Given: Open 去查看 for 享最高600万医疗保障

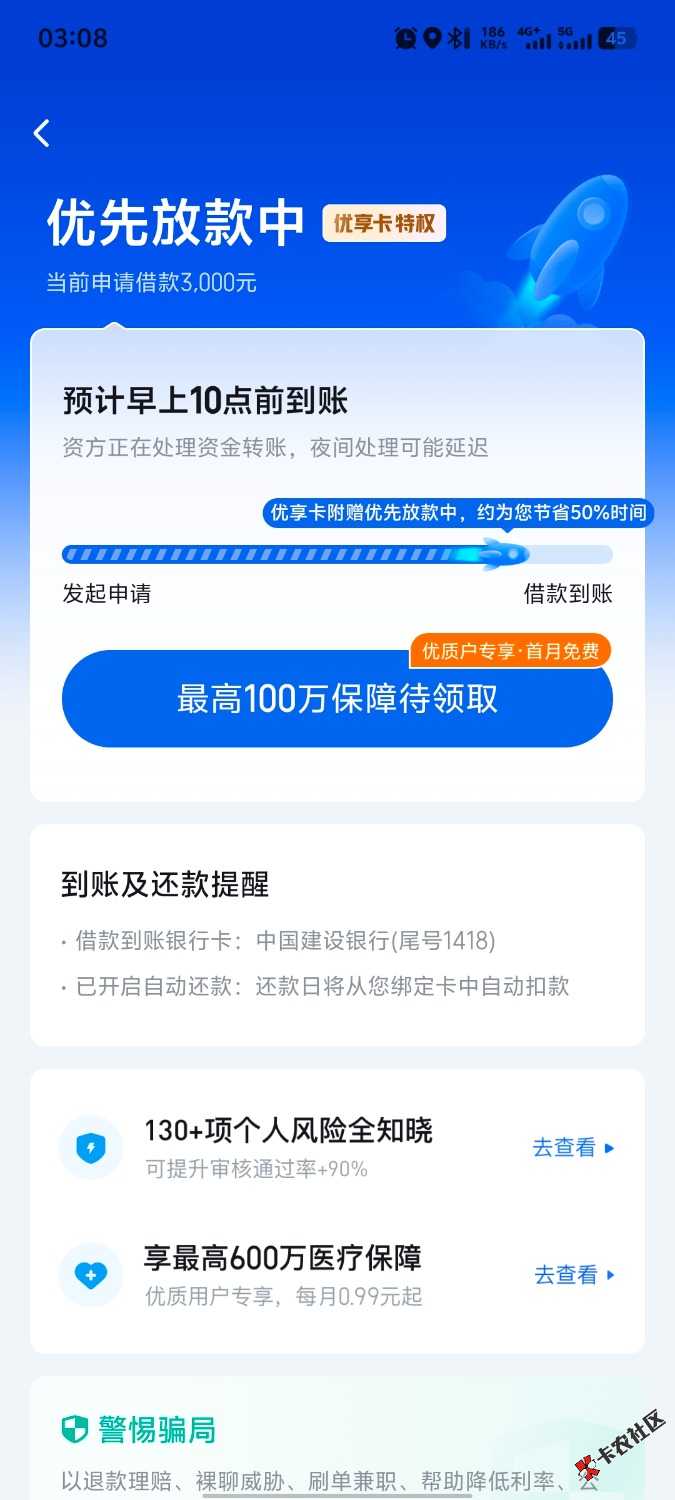Looking at the screenshot, I should 574,1274.
